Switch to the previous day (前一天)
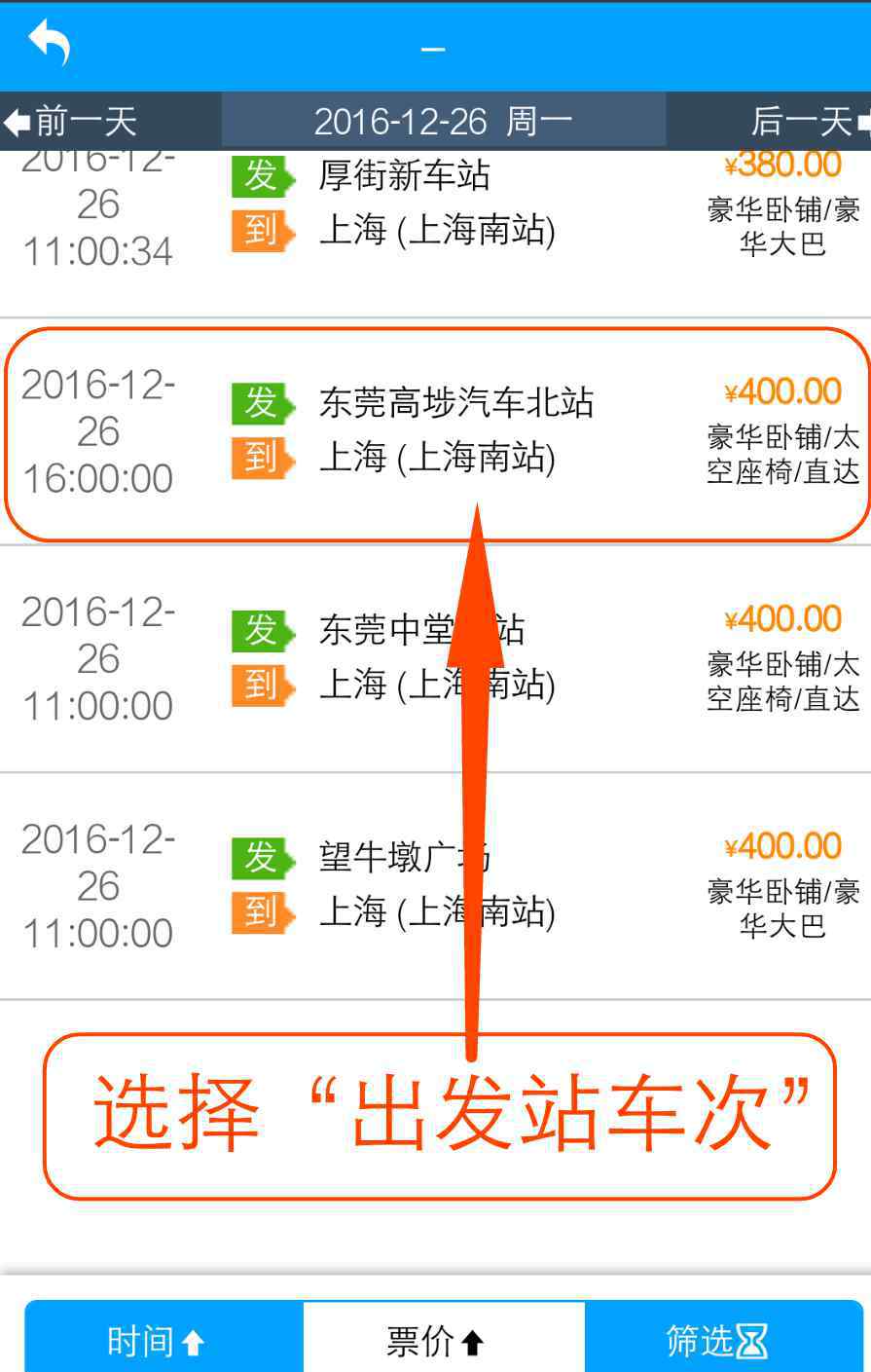Viewport: 871px width, 1372px height. pos(73,122)
